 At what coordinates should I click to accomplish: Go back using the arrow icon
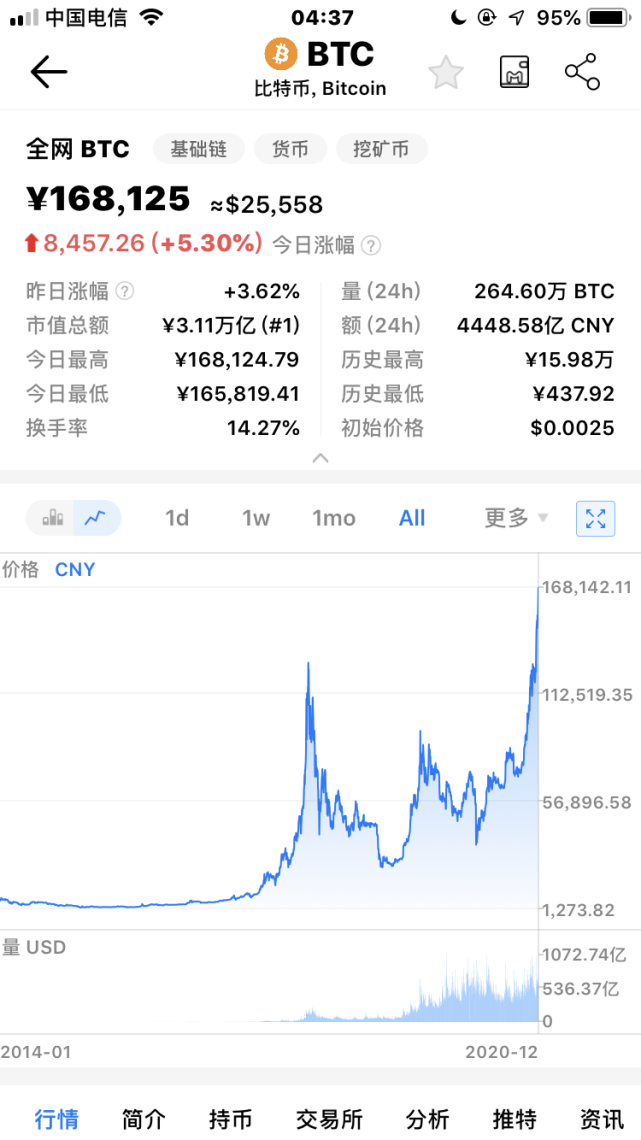[x=48, y=71]
